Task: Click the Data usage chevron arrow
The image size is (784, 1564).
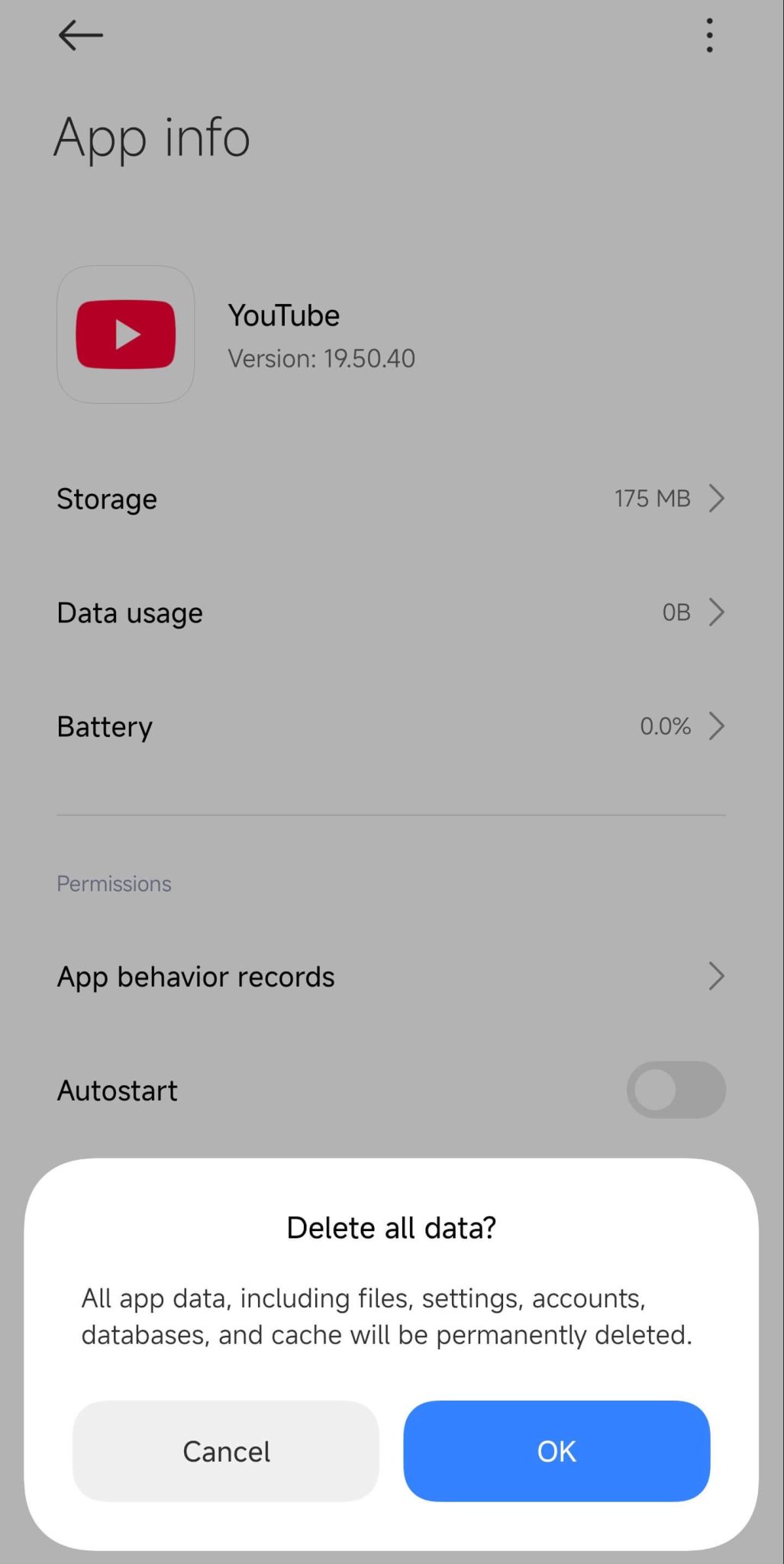Action: pos(716,612)
